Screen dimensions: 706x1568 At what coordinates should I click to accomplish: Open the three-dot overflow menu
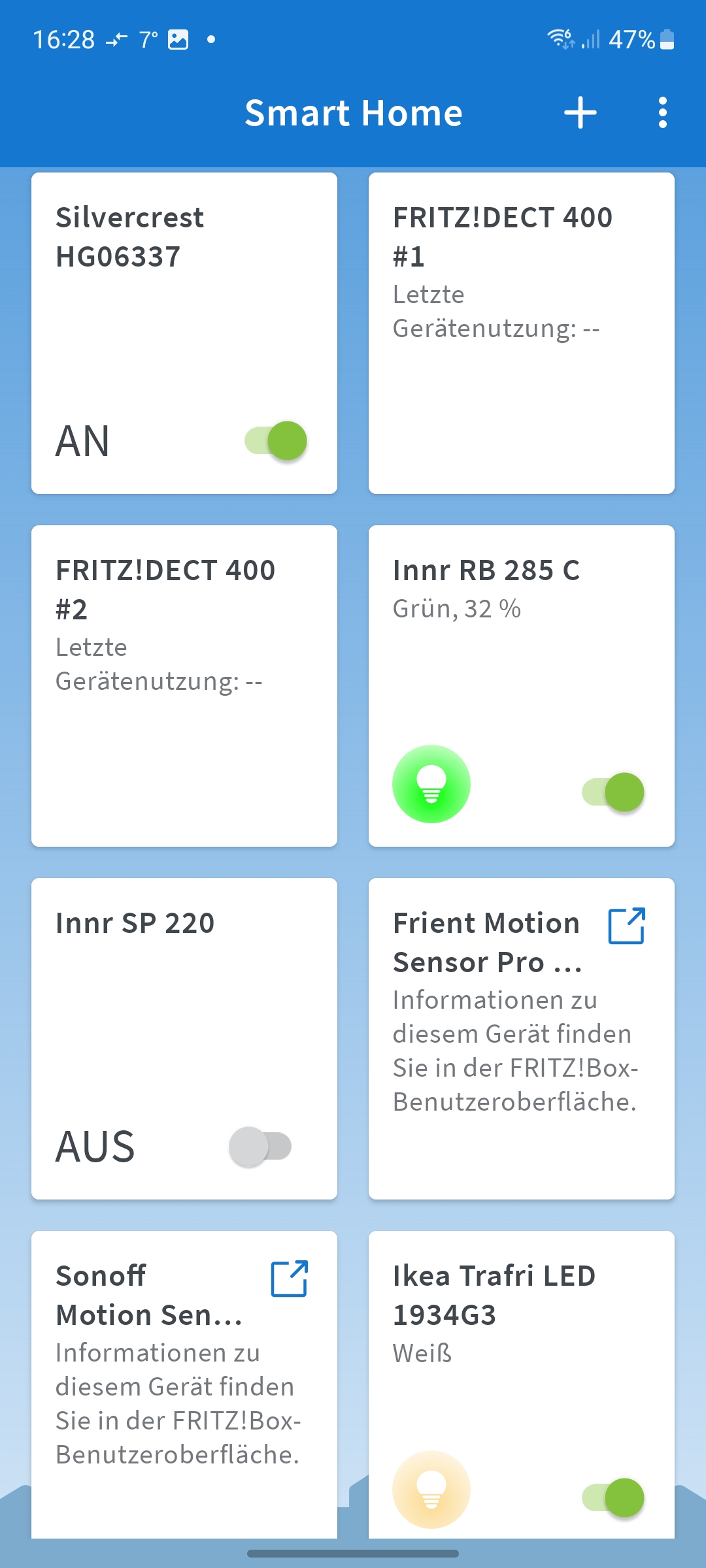coord(663,112)
